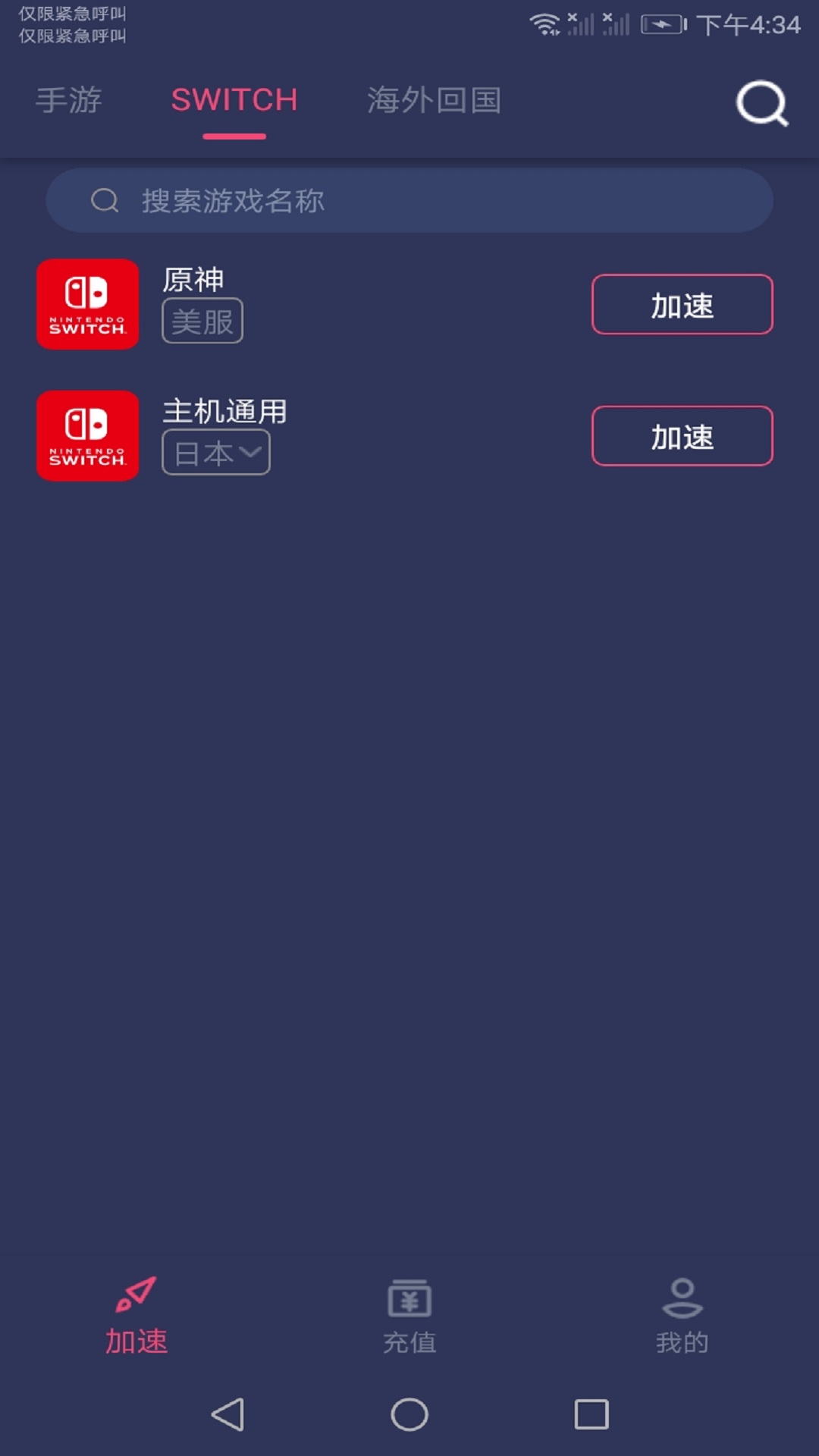Tap the magnifier icon inside the search bar
Screen dimensions: 819x1456
point(105,199)
